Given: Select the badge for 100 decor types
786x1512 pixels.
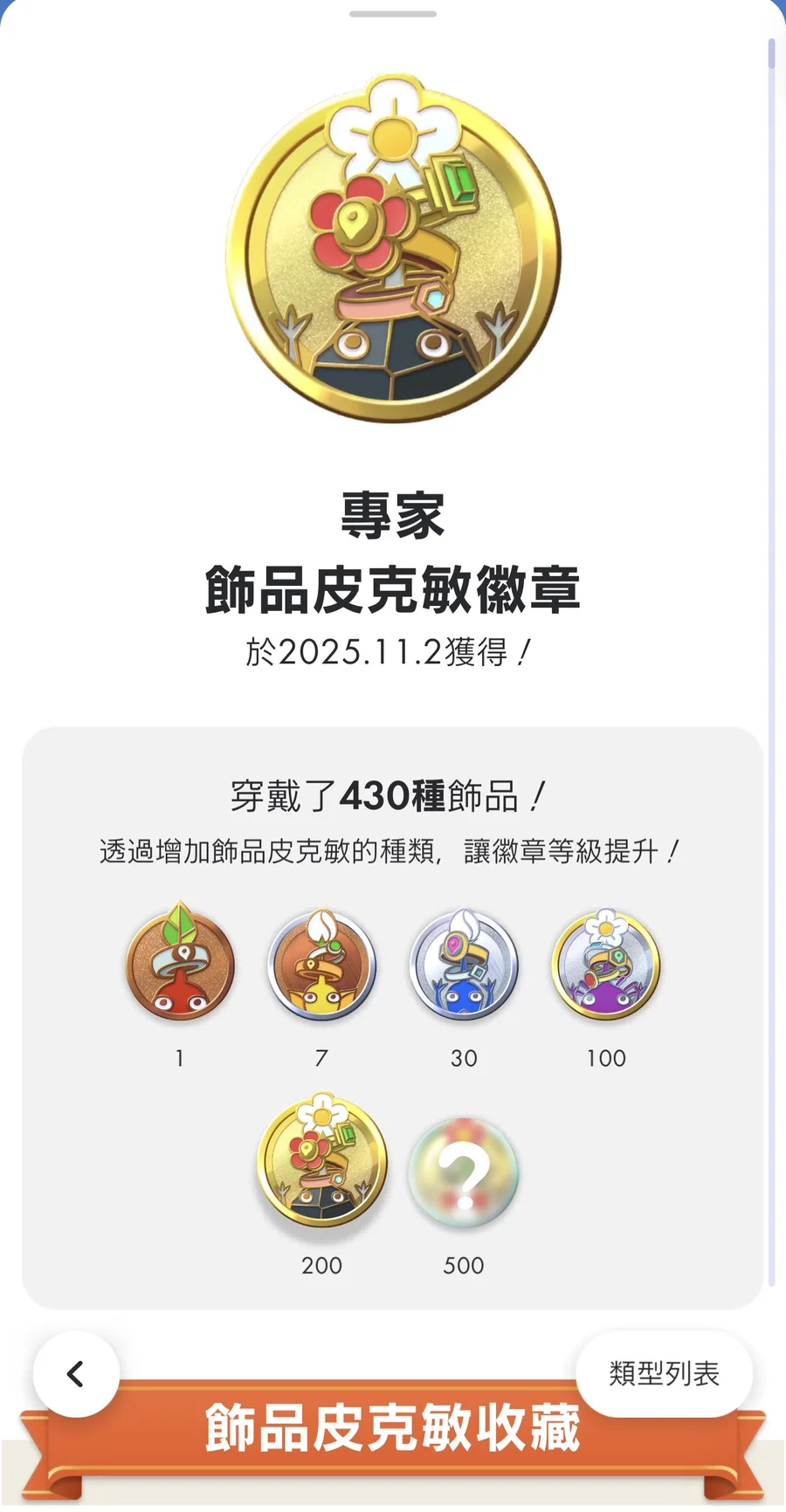Looking at the screenshot, I should tap(606, 964).
